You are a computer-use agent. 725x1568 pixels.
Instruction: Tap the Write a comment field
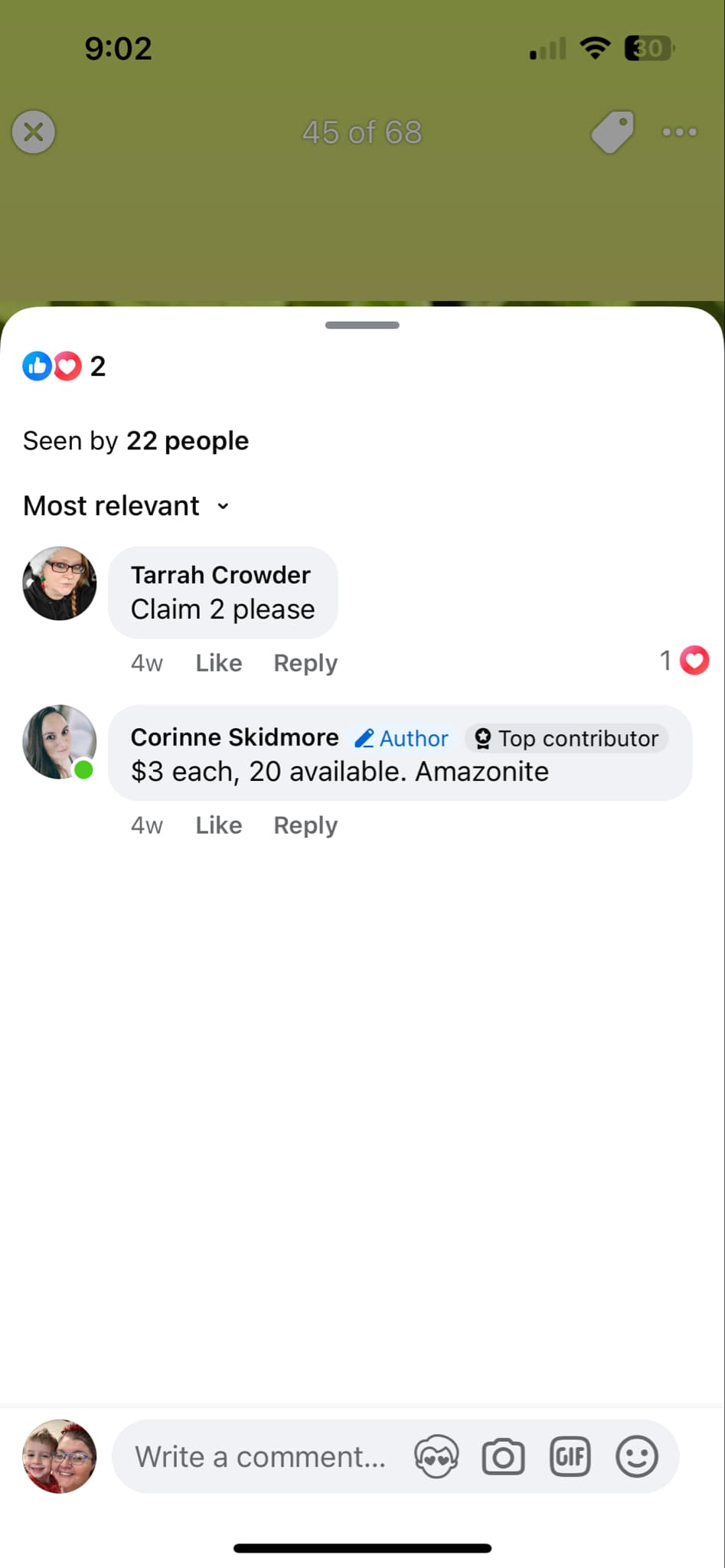pyautogui.click(x=260, y=1457)
